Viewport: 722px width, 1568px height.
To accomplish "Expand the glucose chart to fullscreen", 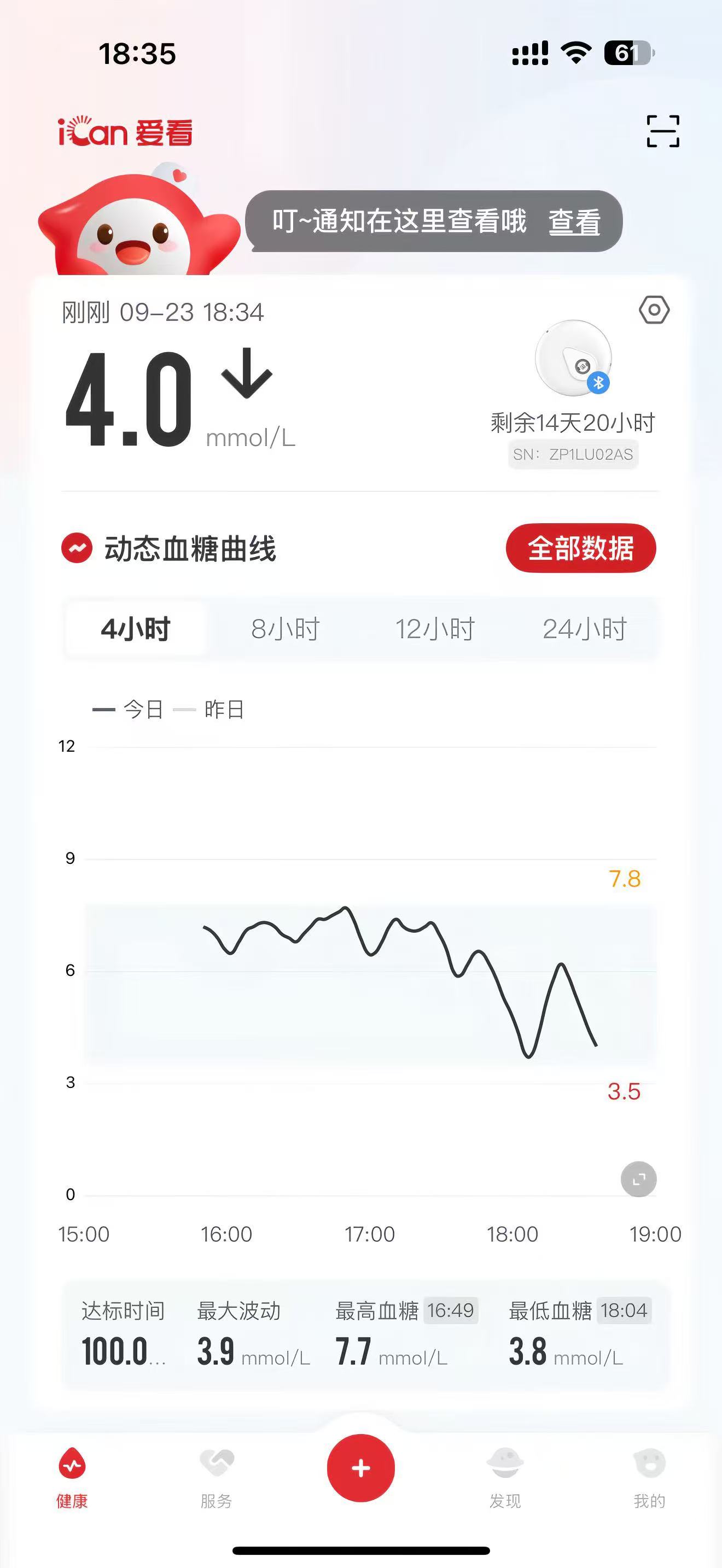I will [x=638, y=1179].
